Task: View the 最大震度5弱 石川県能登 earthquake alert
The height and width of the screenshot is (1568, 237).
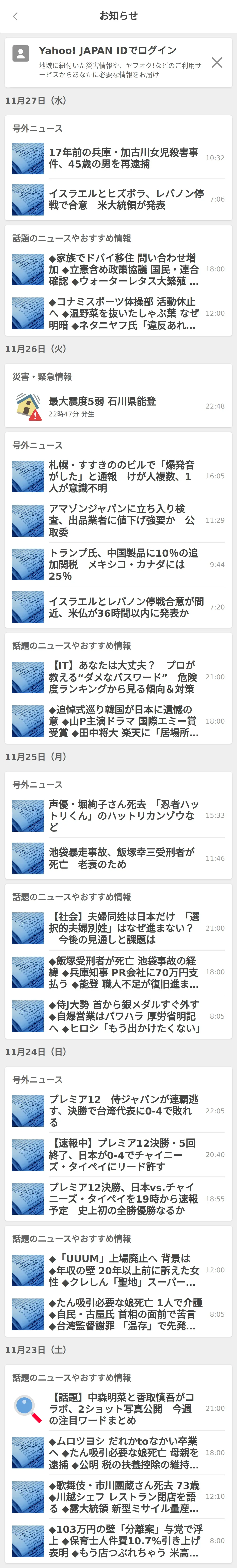Action: pos(122,406)
